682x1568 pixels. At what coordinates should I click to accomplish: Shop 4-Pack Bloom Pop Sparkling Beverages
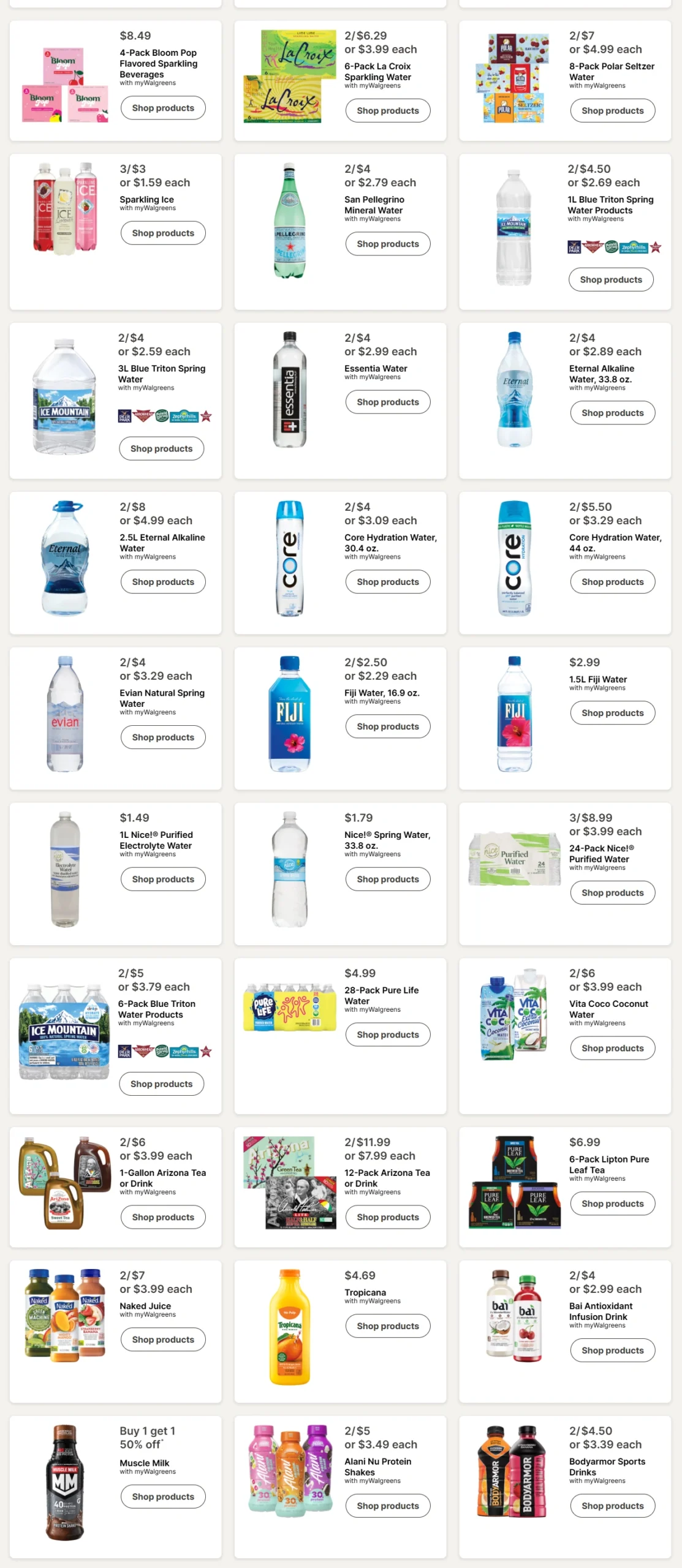pyautogui.click(x=162, y=108)
